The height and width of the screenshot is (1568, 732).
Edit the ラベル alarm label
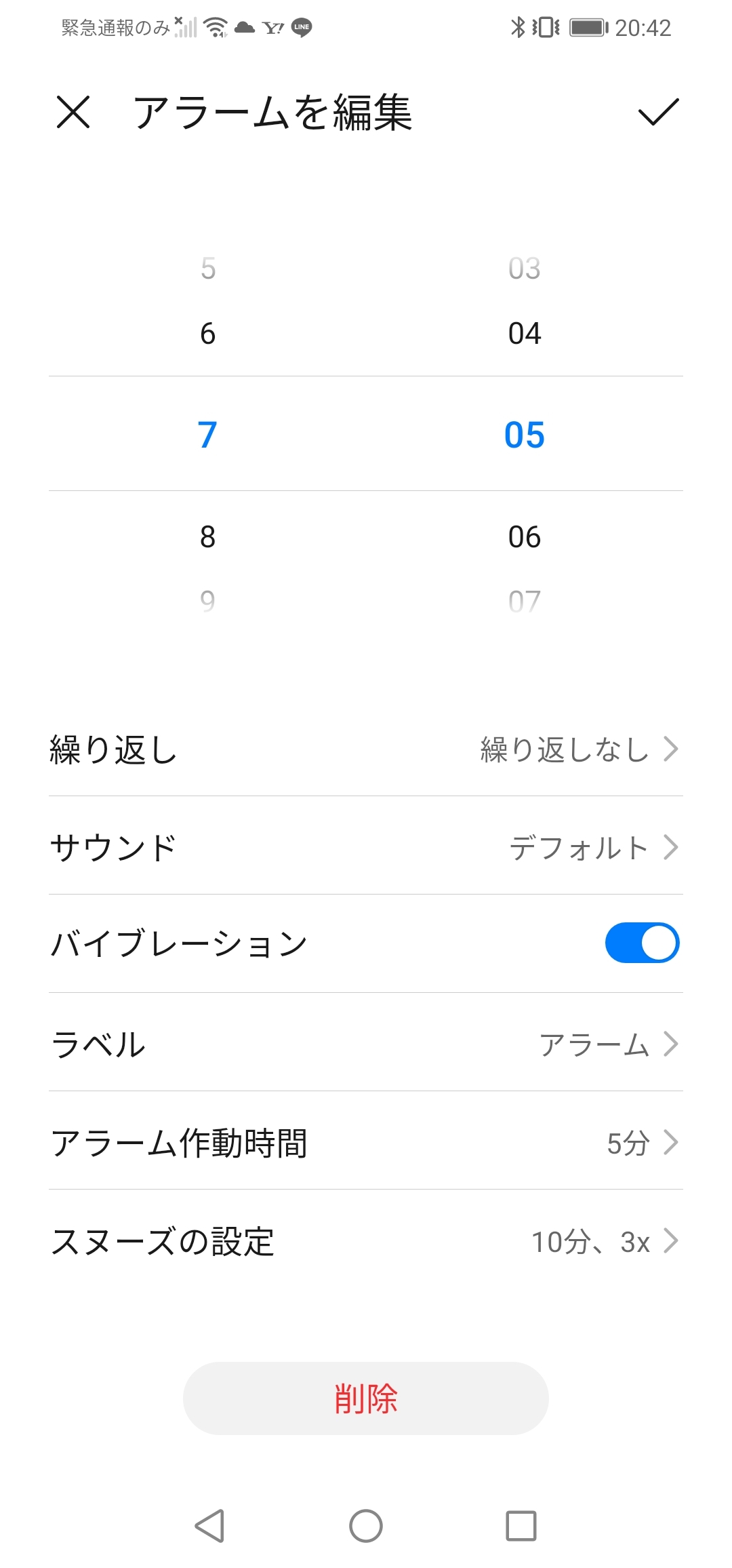[x=366, y=1044]
